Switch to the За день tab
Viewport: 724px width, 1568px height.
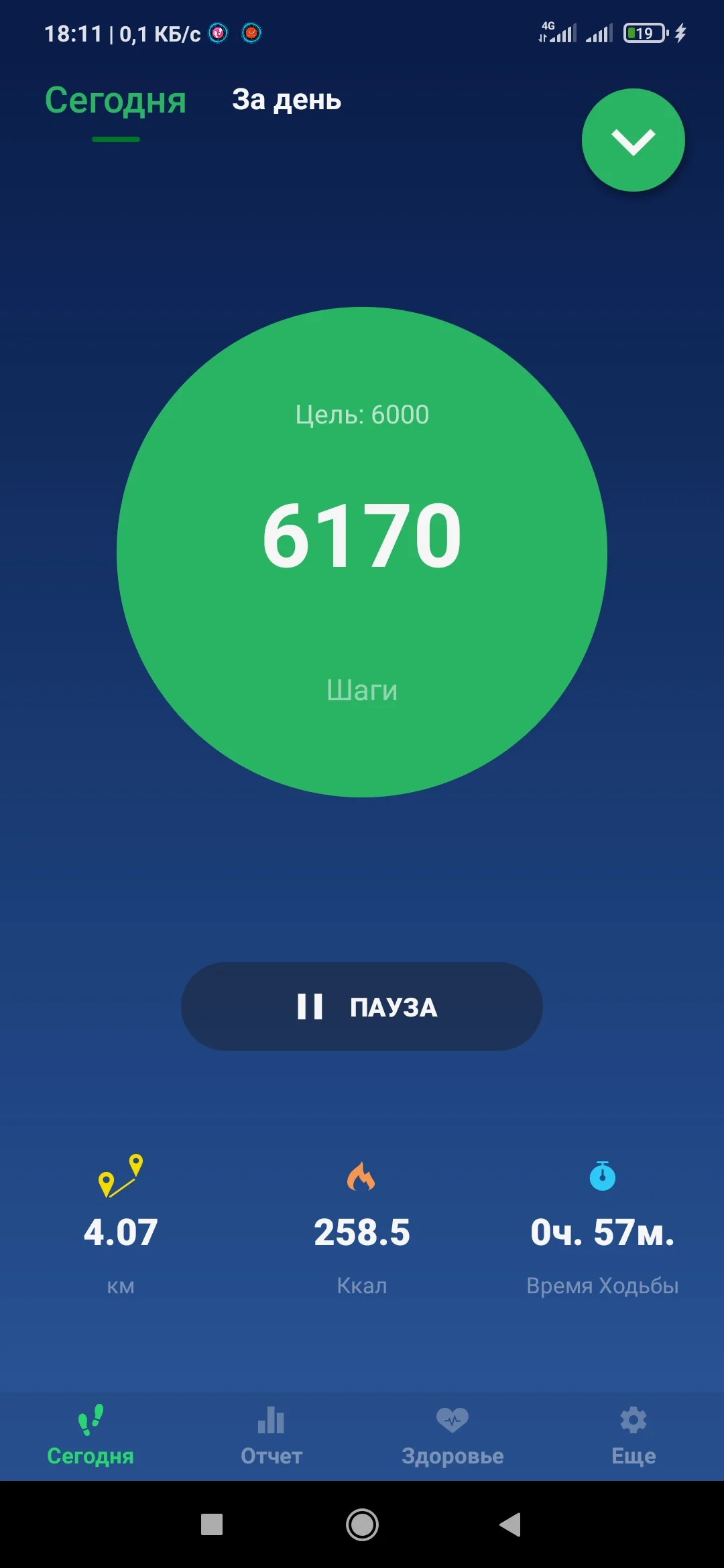(x=287, y=101)
